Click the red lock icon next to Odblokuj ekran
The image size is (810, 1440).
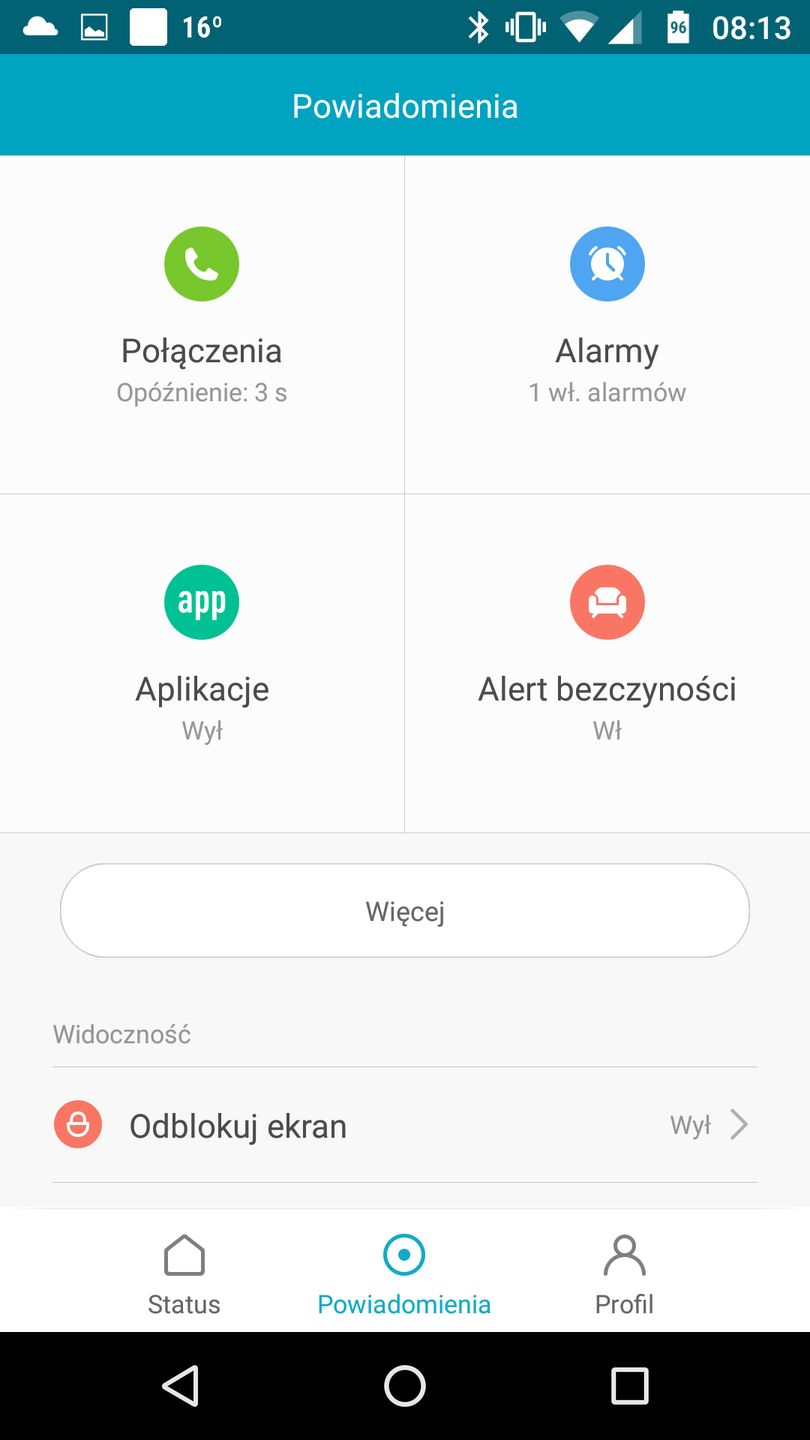click(77, 1124)
